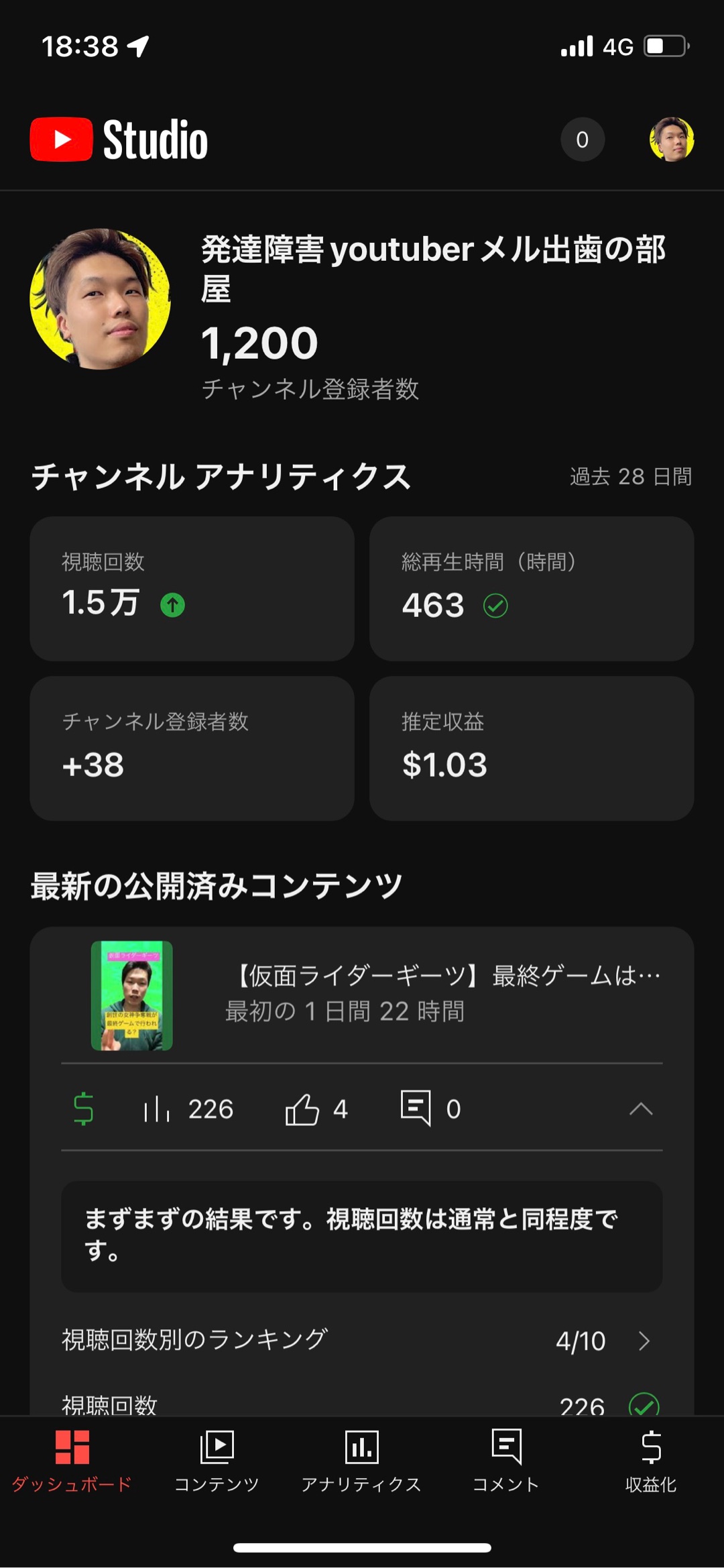Open the notifications counter showing 0
The height and width of the screenshot is (1568, 724).
[582, 139]
